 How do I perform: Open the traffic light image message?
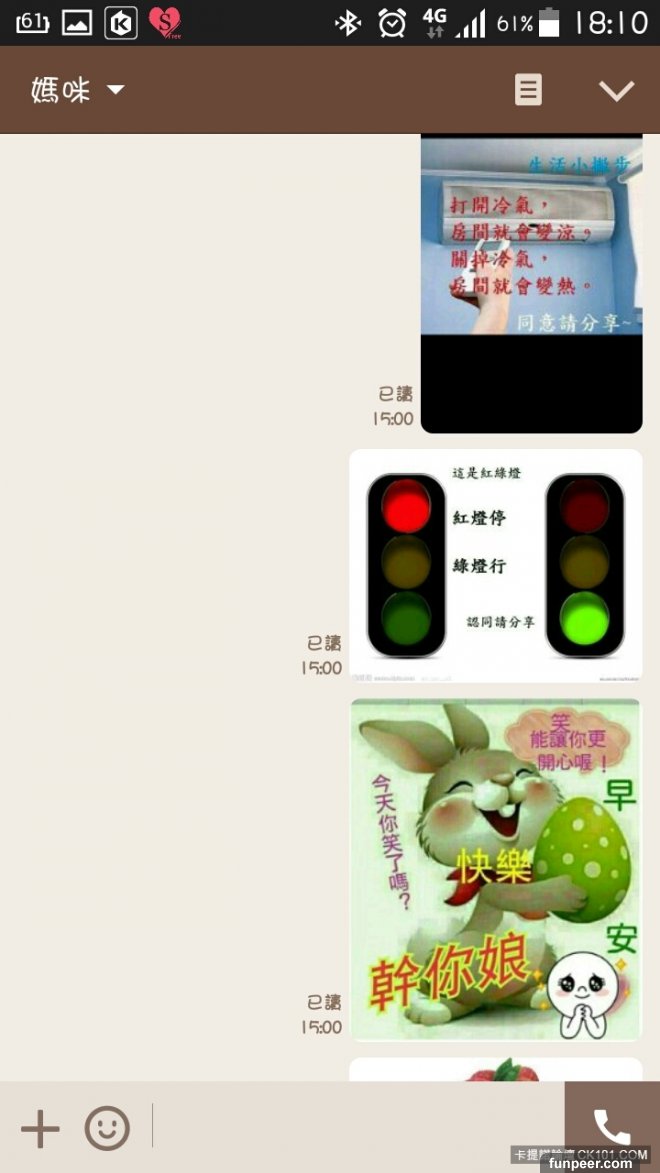click(x=495, y=565)
